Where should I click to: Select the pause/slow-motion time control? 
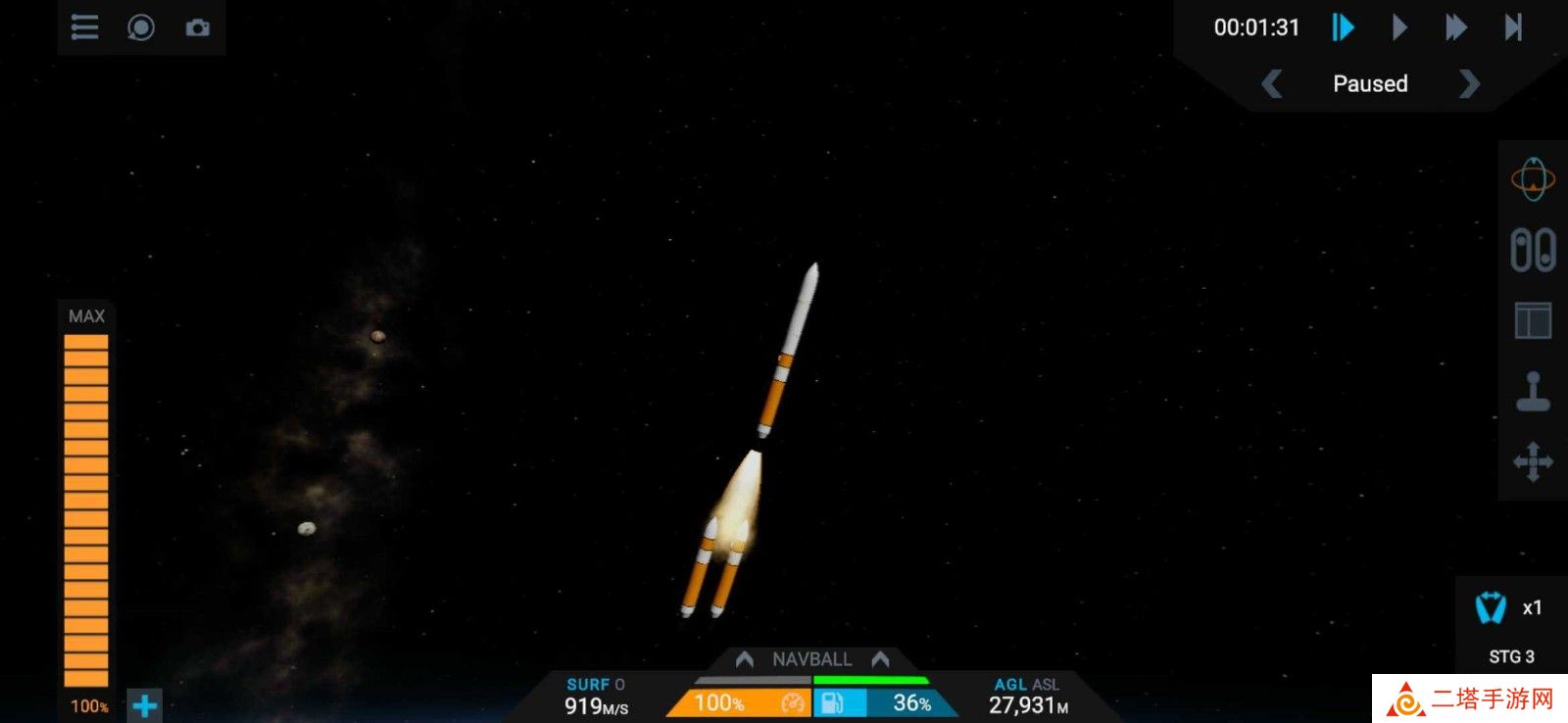(1343, 27)
